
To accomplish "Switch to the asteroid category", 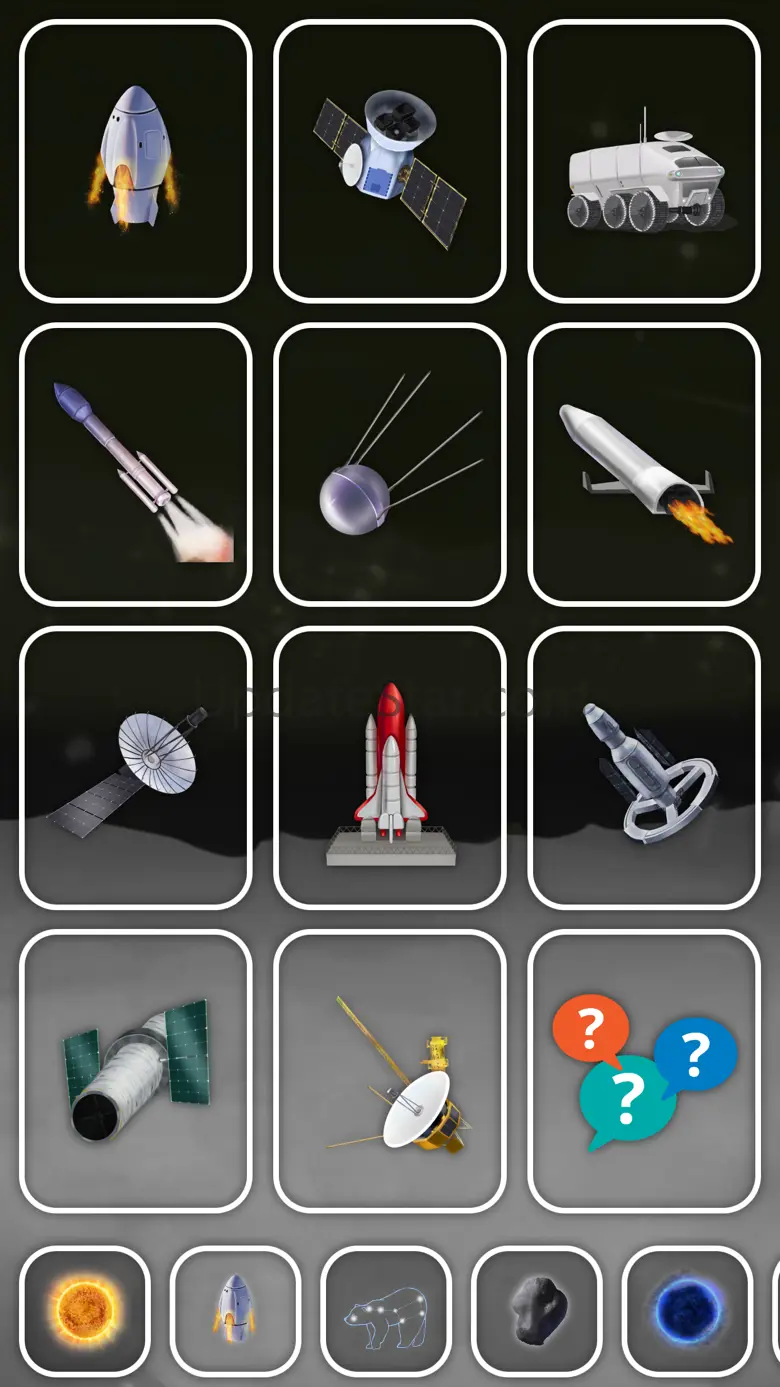I will tap(537, 1311).
